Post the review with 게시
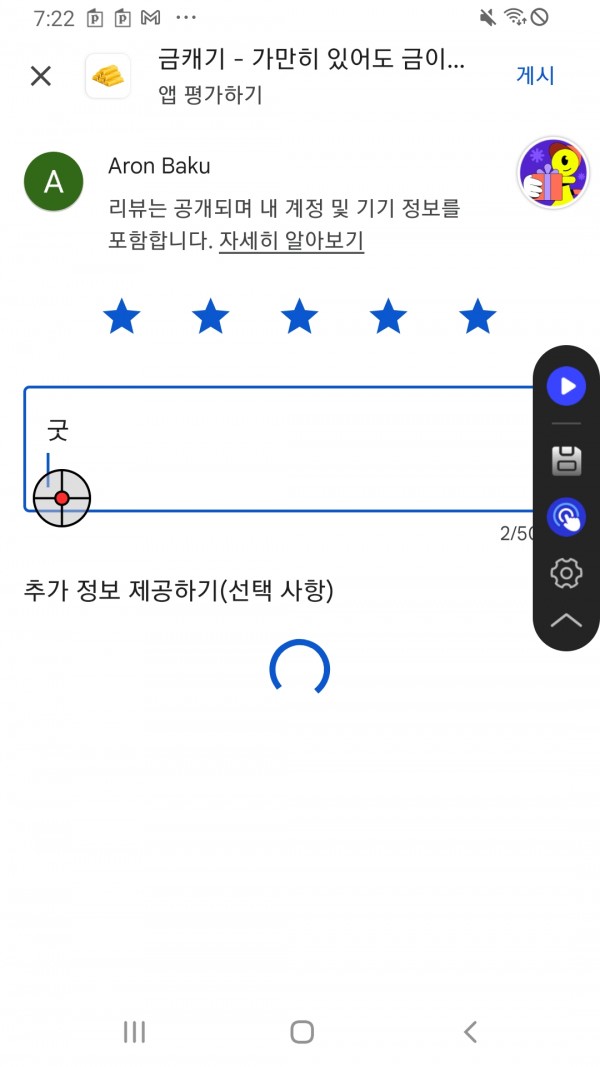The height and width of the screenshot is (1067, 600). coord(535,76)
